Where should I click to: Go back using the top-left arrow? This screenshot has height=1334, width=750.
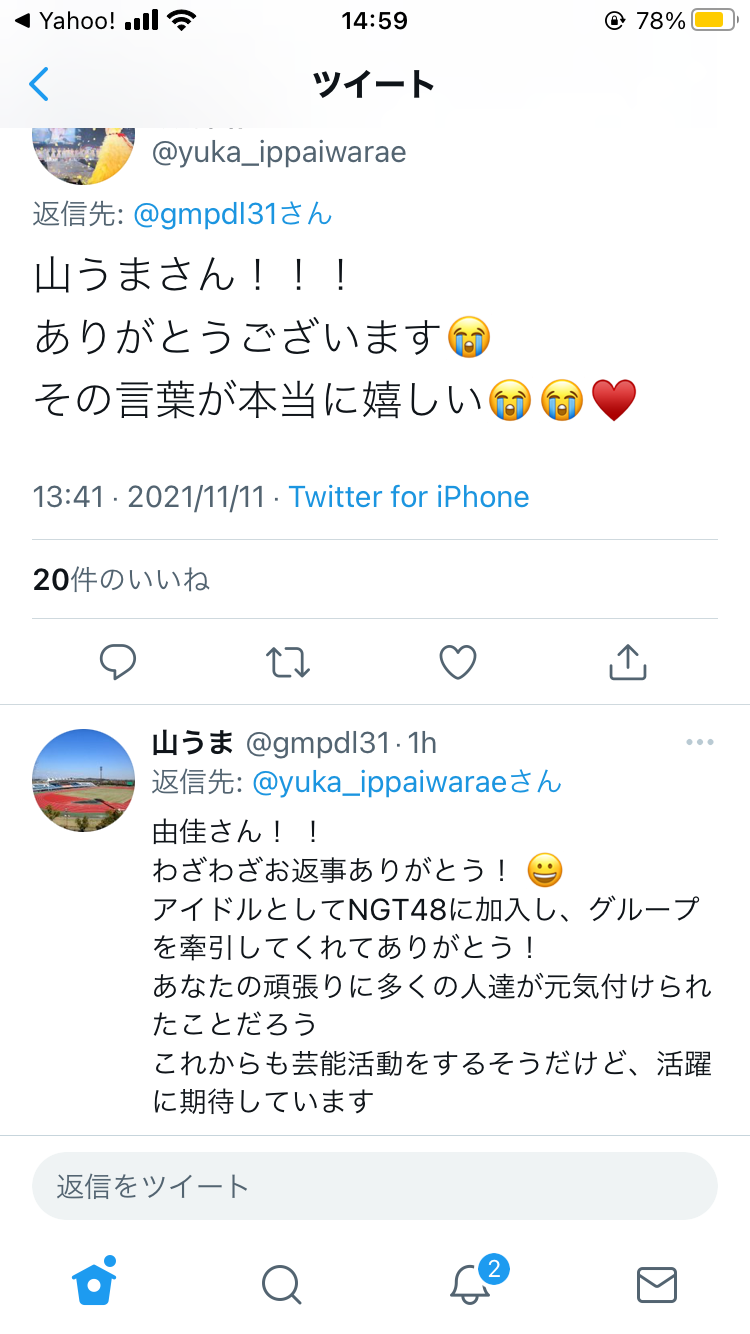tap(39, 84)
